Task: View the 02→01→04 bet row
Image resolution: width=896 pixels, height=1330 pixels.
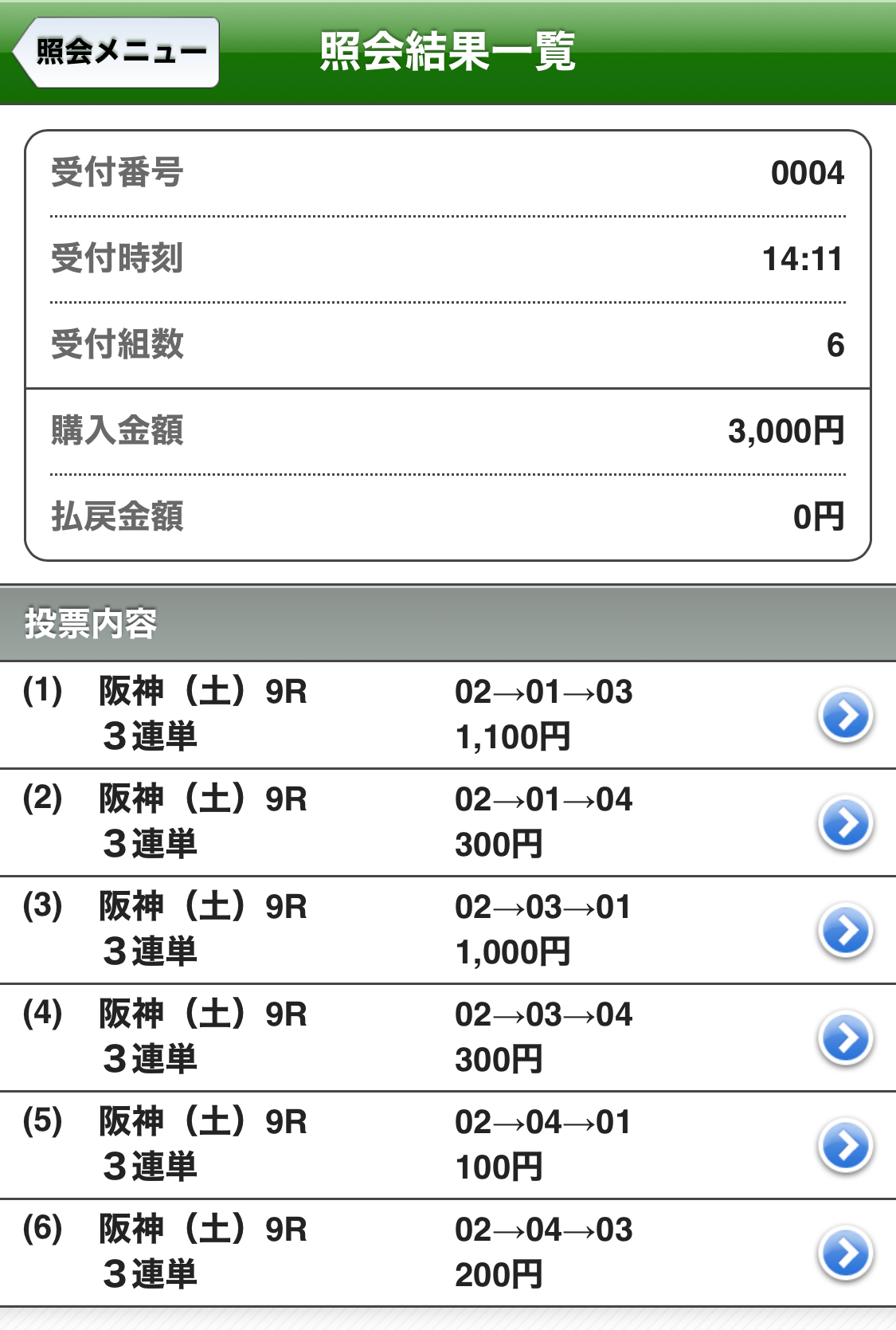Action: point(845,822)
